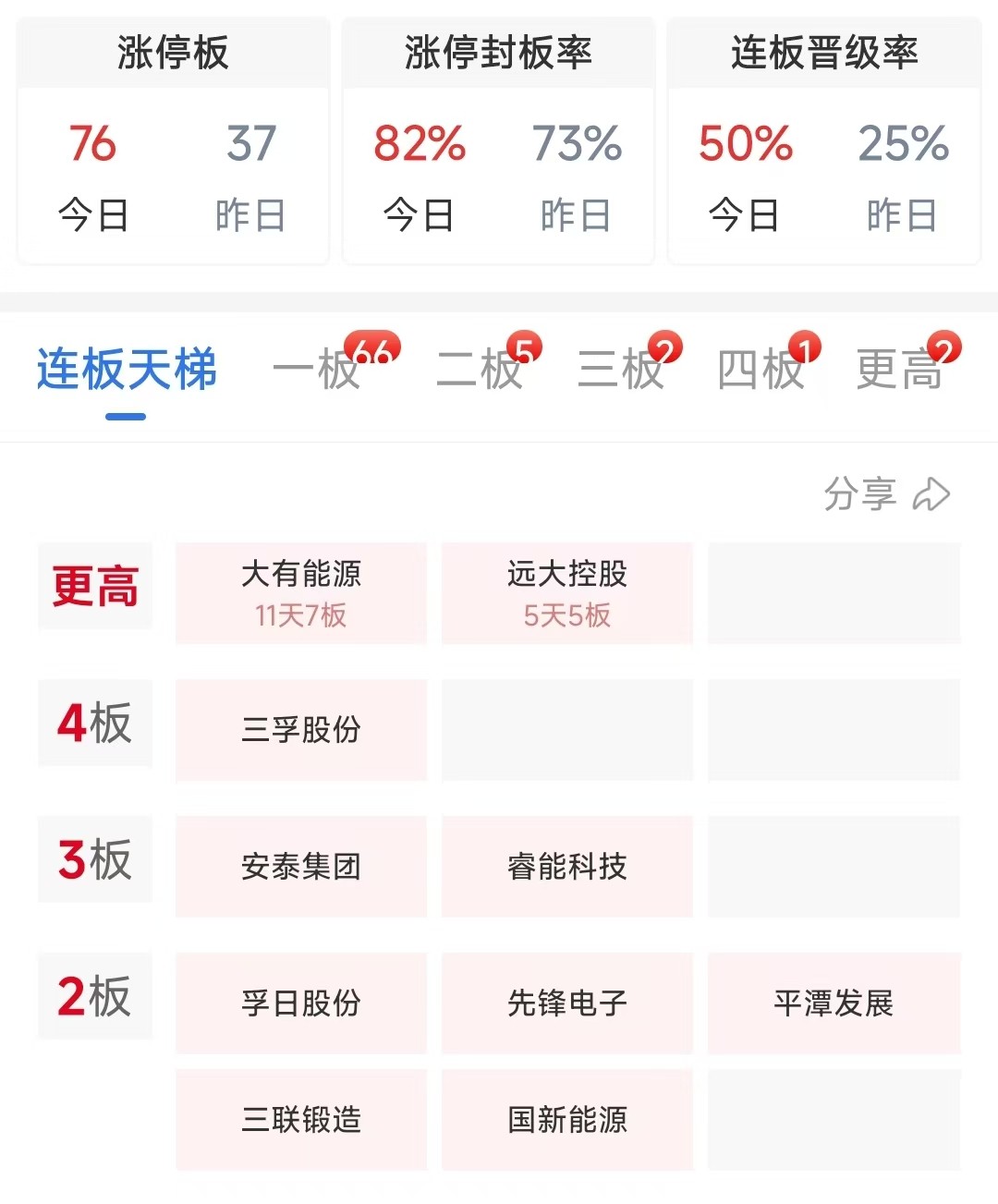Open 远大控股 stock tile
Screen dimensions: 998x1204
pyautogui.click(x=567, y=592)
